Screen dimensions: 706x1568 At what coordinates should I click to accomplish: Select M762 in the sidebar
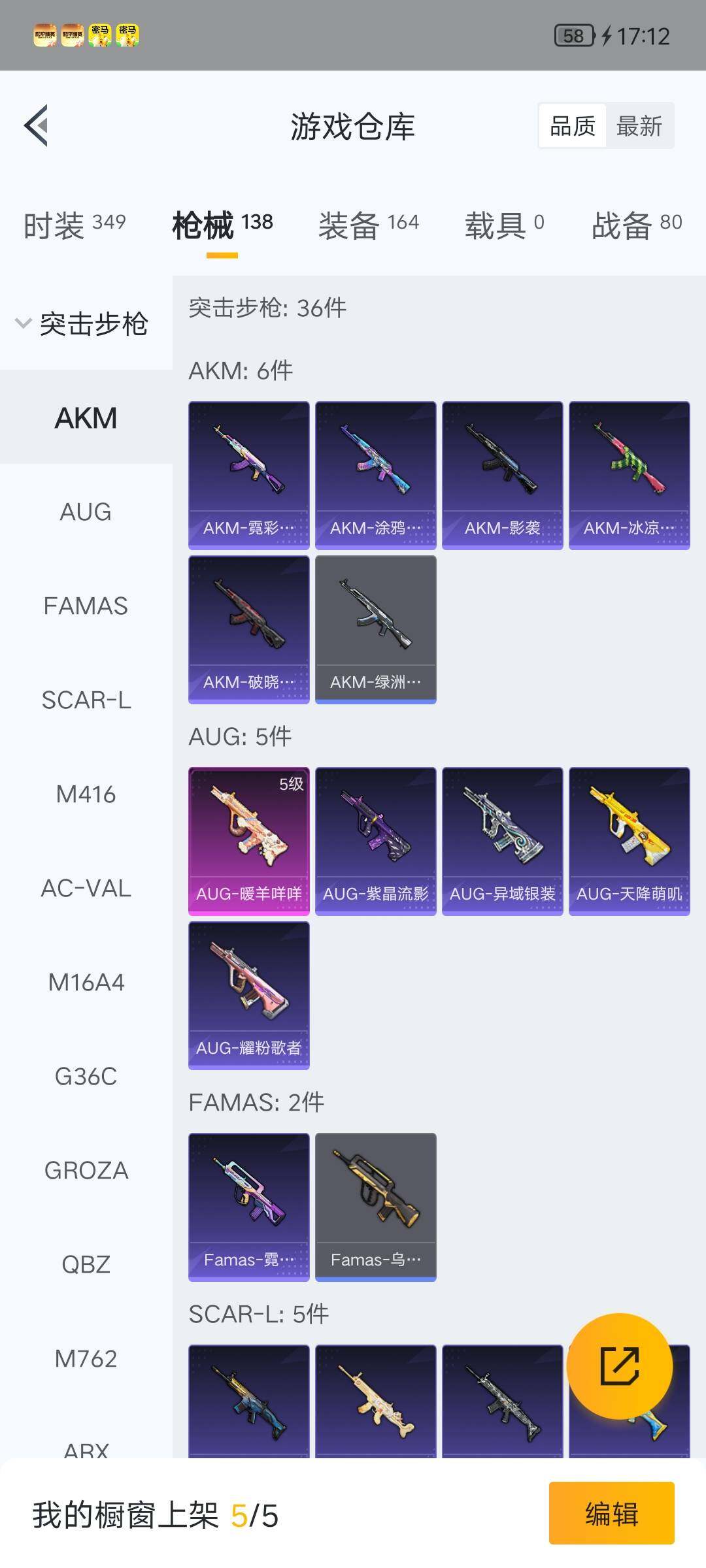(86, 1358)
